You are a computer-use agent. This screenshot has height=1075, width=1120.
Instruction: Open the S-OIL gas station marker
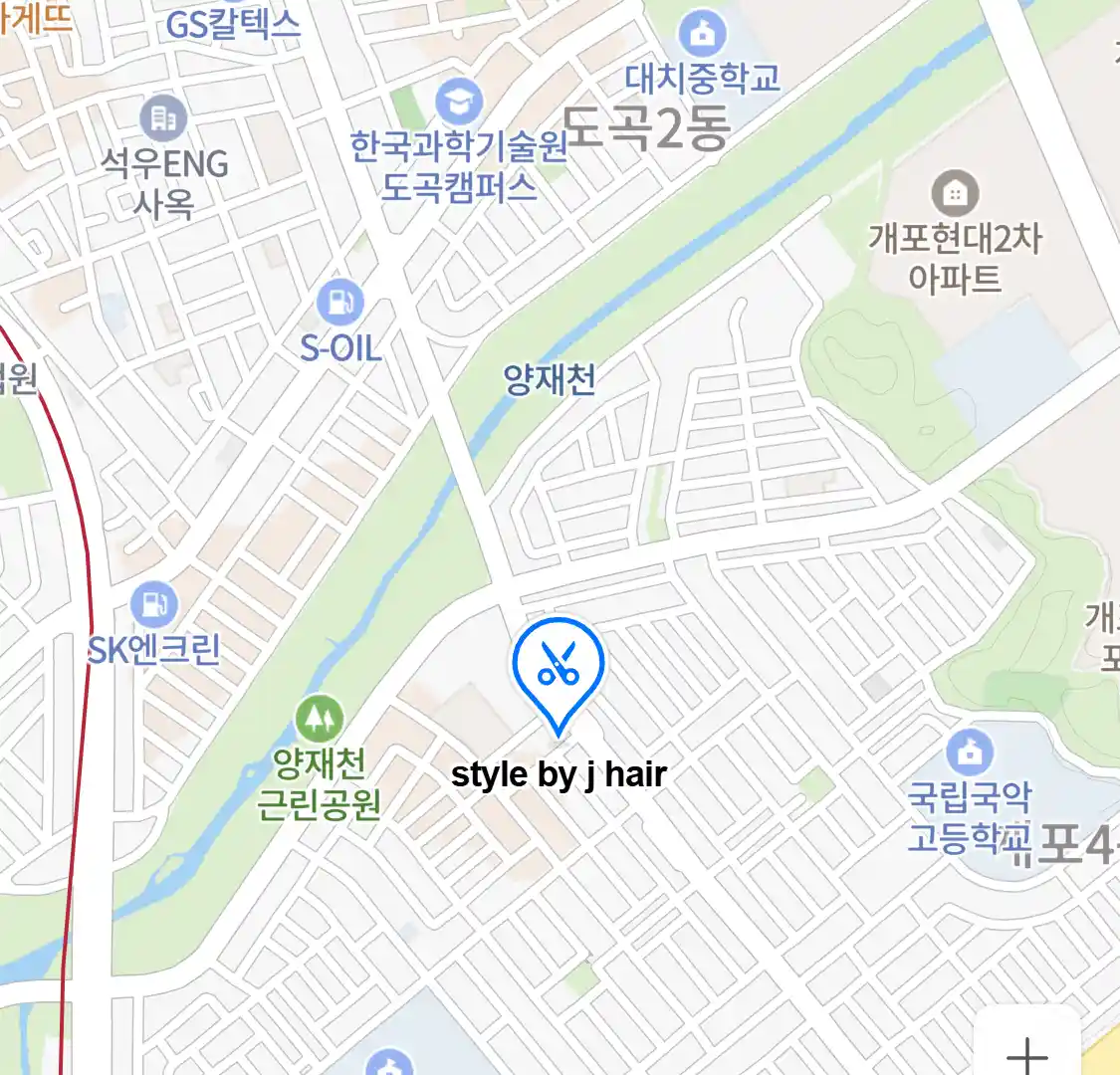click(x=340, y=302)
